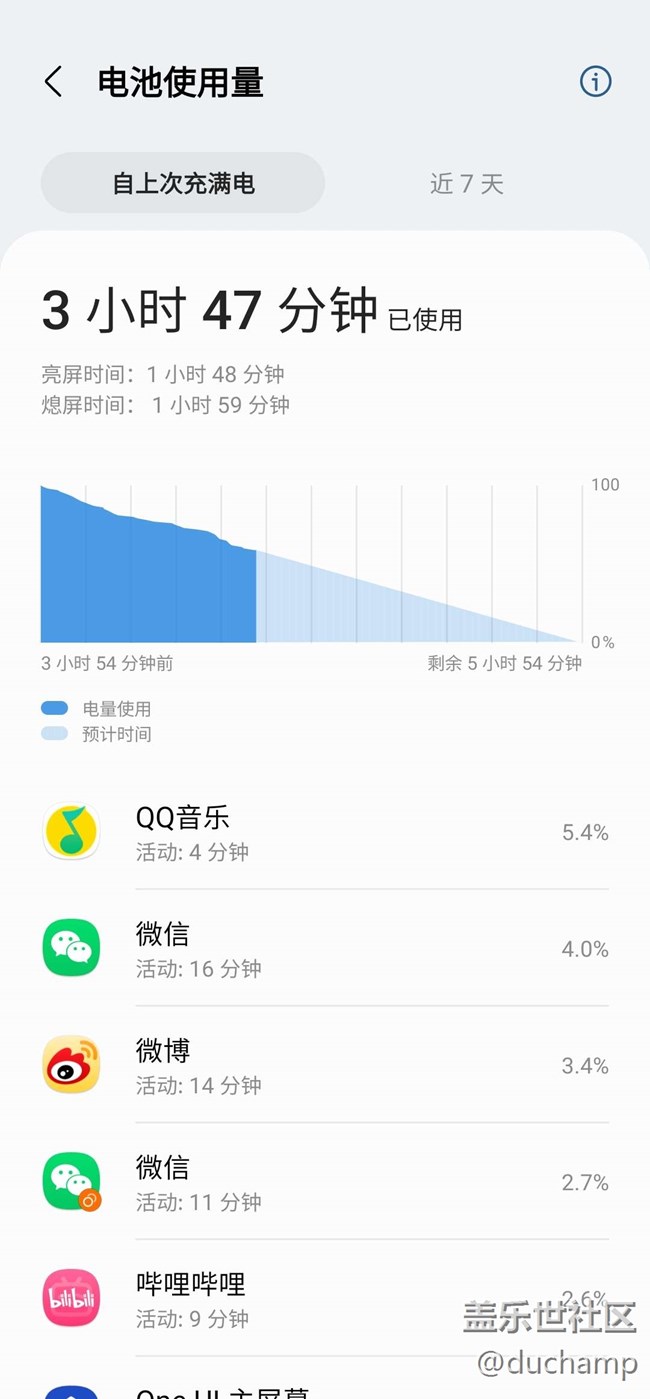Open 微信 row using 4.0%
This screenshot has width=650, height=1399.
tap(325, 948)
